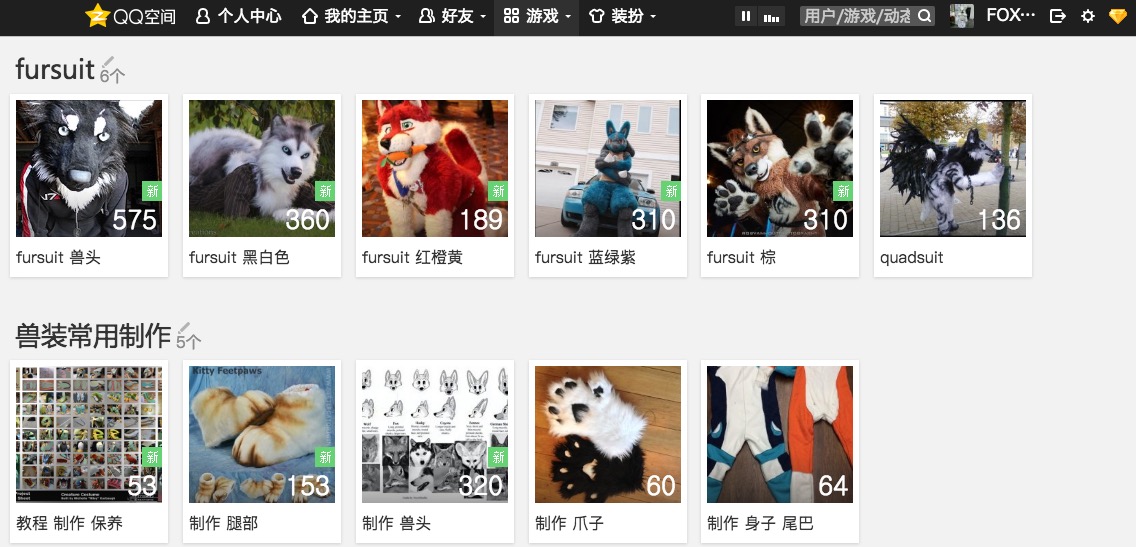Viewport: 1136px width, 547px height.
Task: Open the yellow diamond VIP icon
Action: [x=1118, y=16]
